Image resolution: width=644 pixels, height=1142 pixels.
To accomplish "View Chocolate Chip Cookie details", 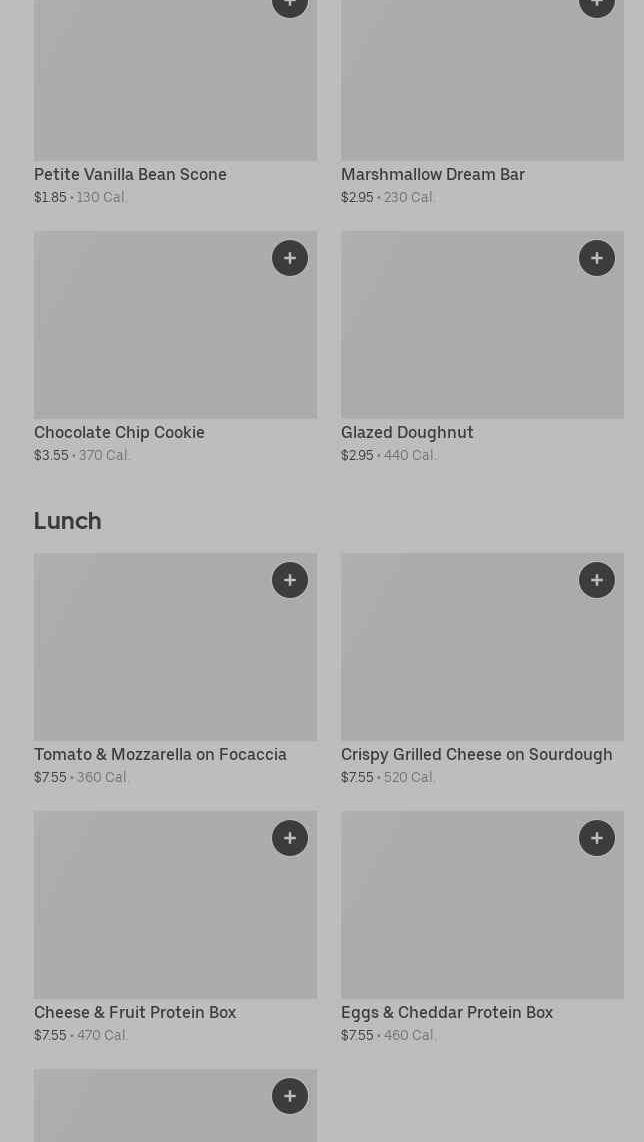I will 119,433.
